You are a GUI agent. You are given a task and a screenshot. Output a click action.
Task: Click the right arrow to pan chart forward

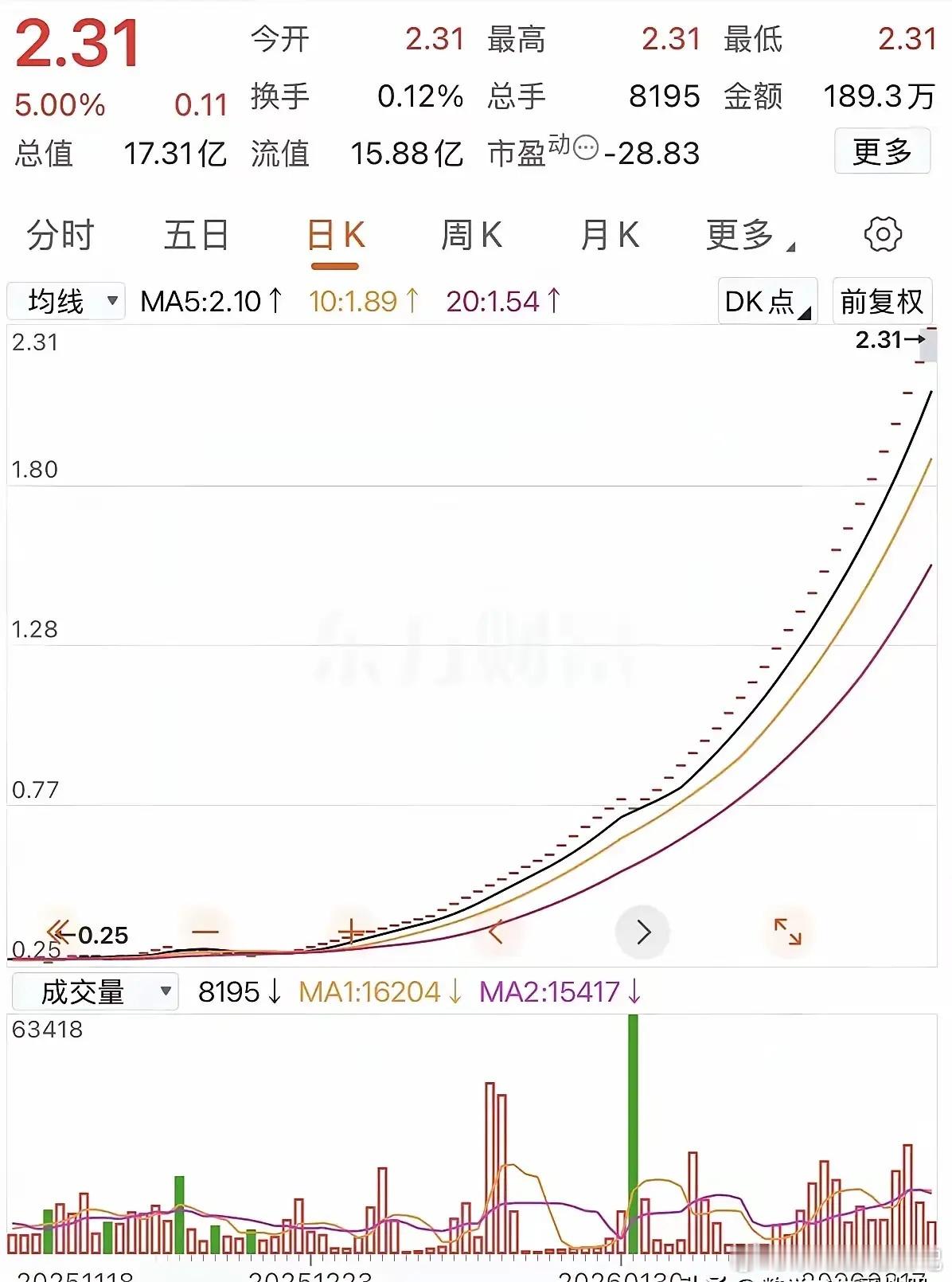tap(642, 932)
